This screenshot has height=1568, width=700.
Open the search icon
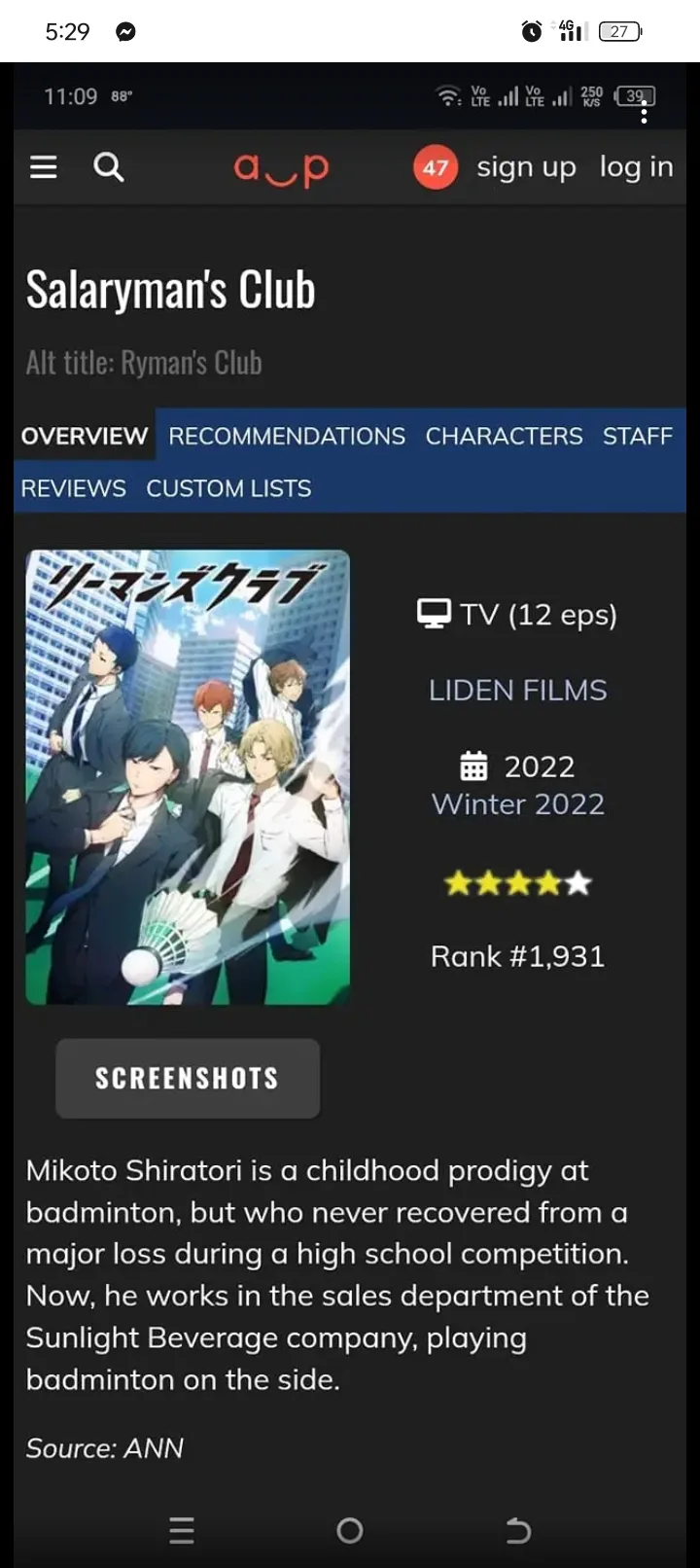[108, 167]
